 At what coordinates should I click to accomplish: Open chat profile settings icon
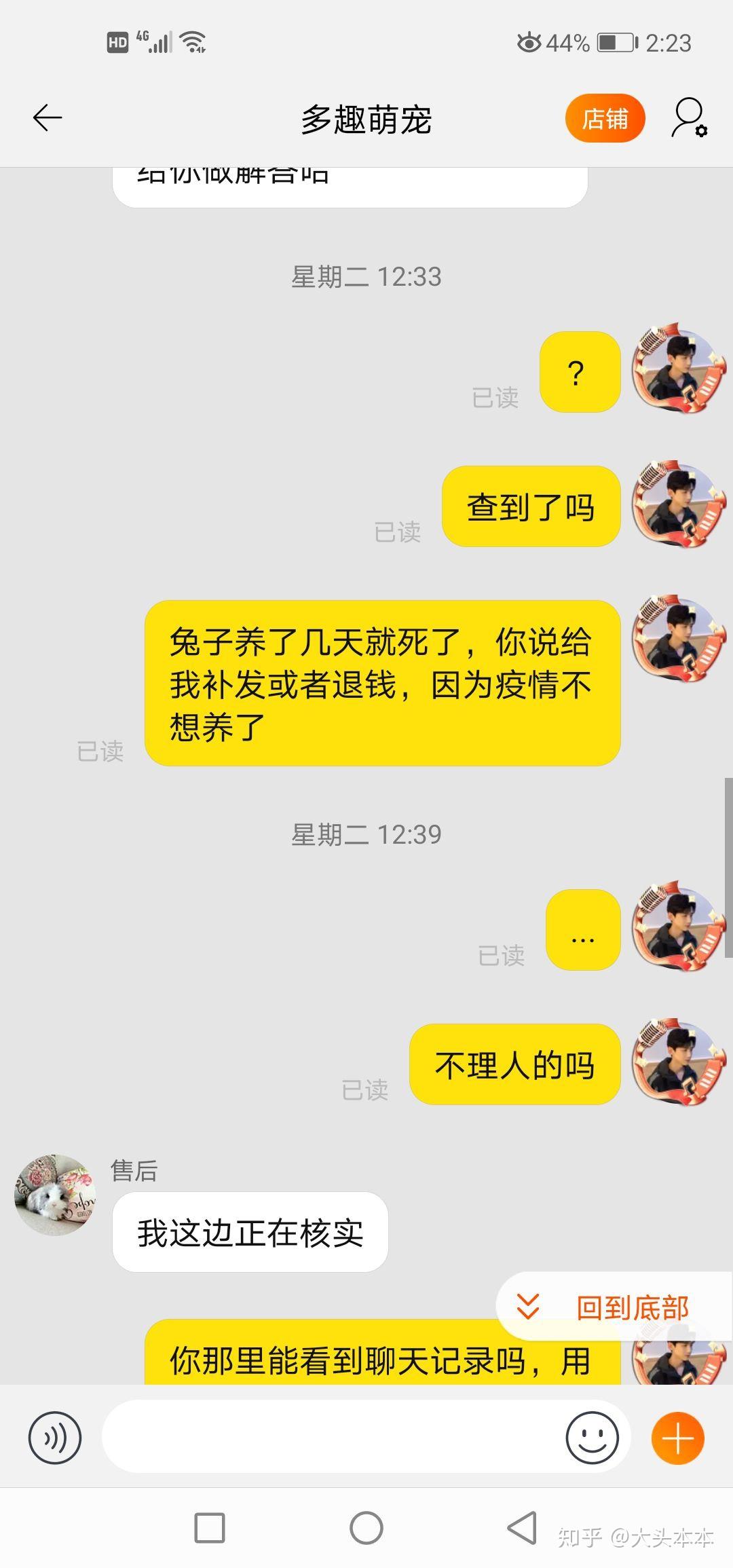point(689,118)
